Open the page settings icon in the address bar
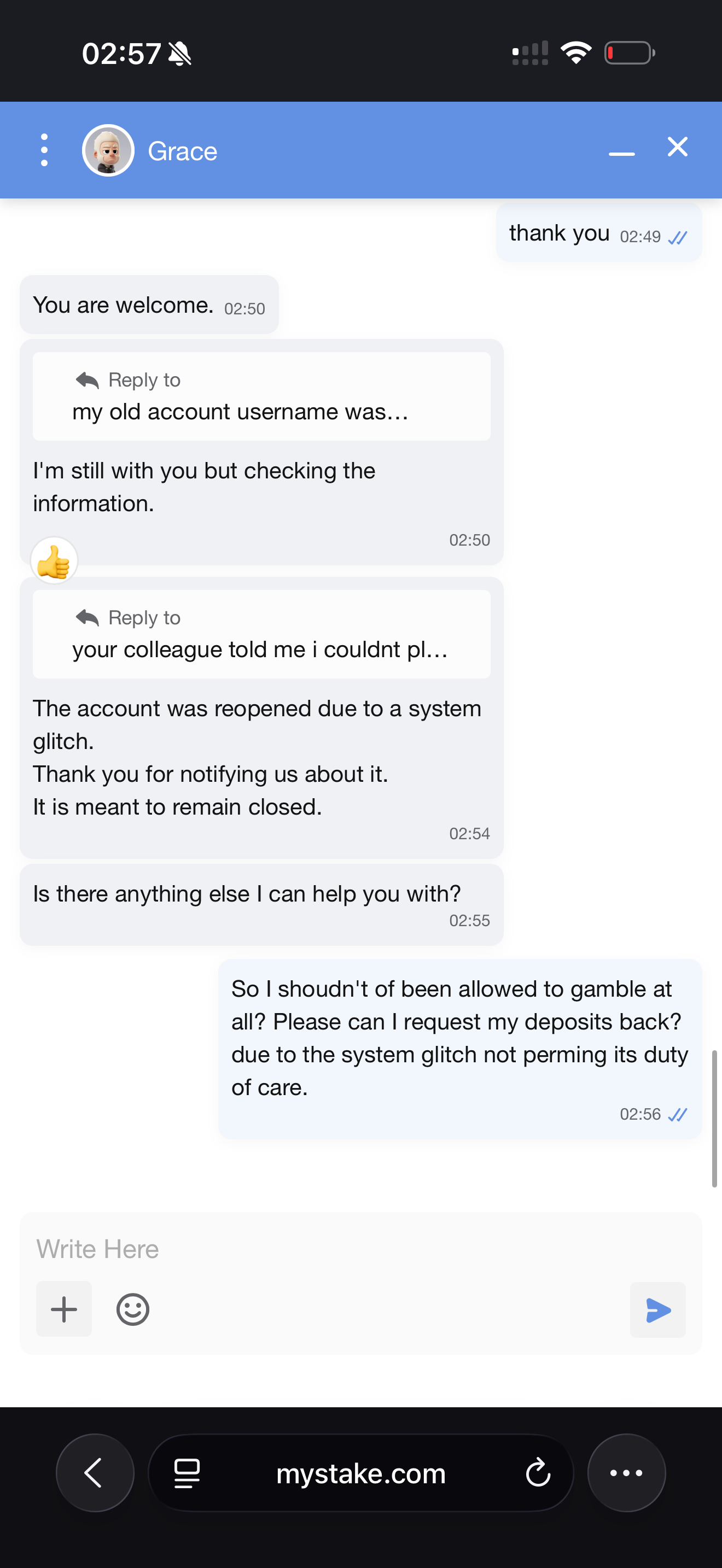This screenshot has height=1568, width=722. 187,1473
